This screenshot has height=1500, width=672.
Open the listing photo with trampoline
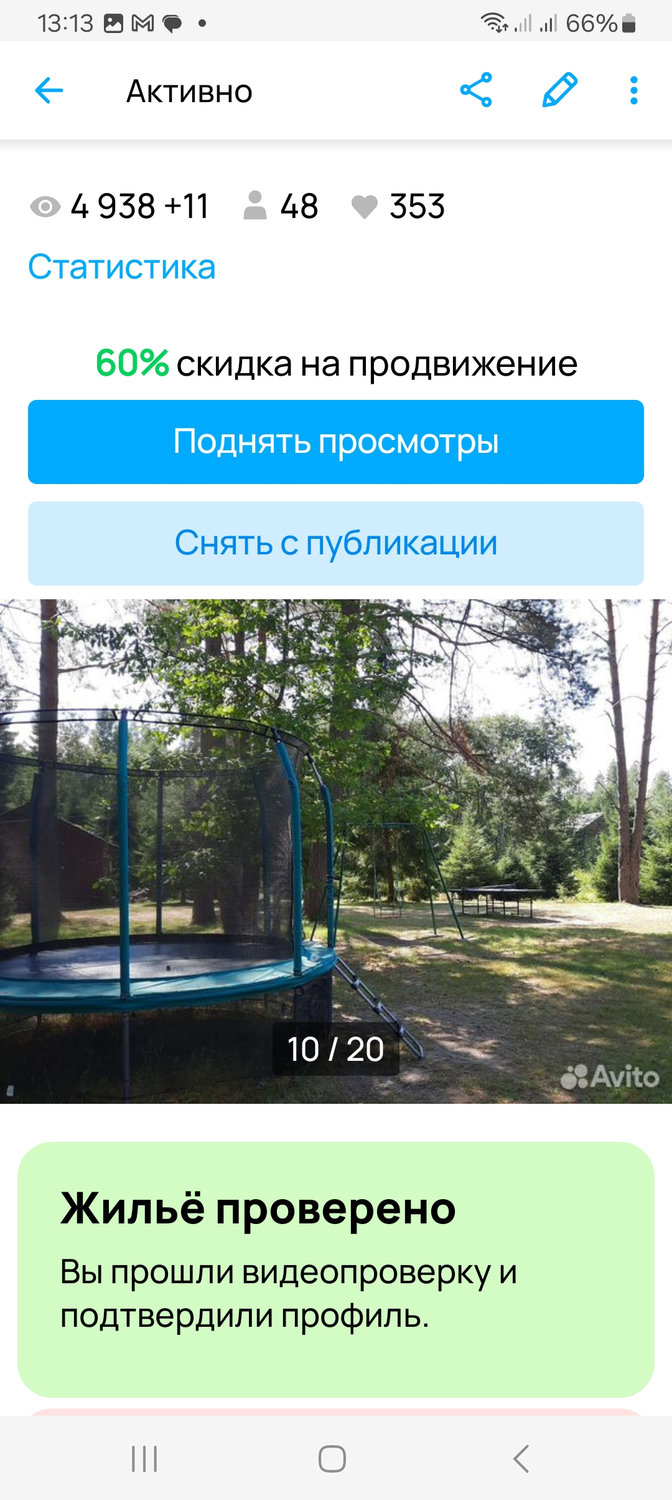[336, 850]
